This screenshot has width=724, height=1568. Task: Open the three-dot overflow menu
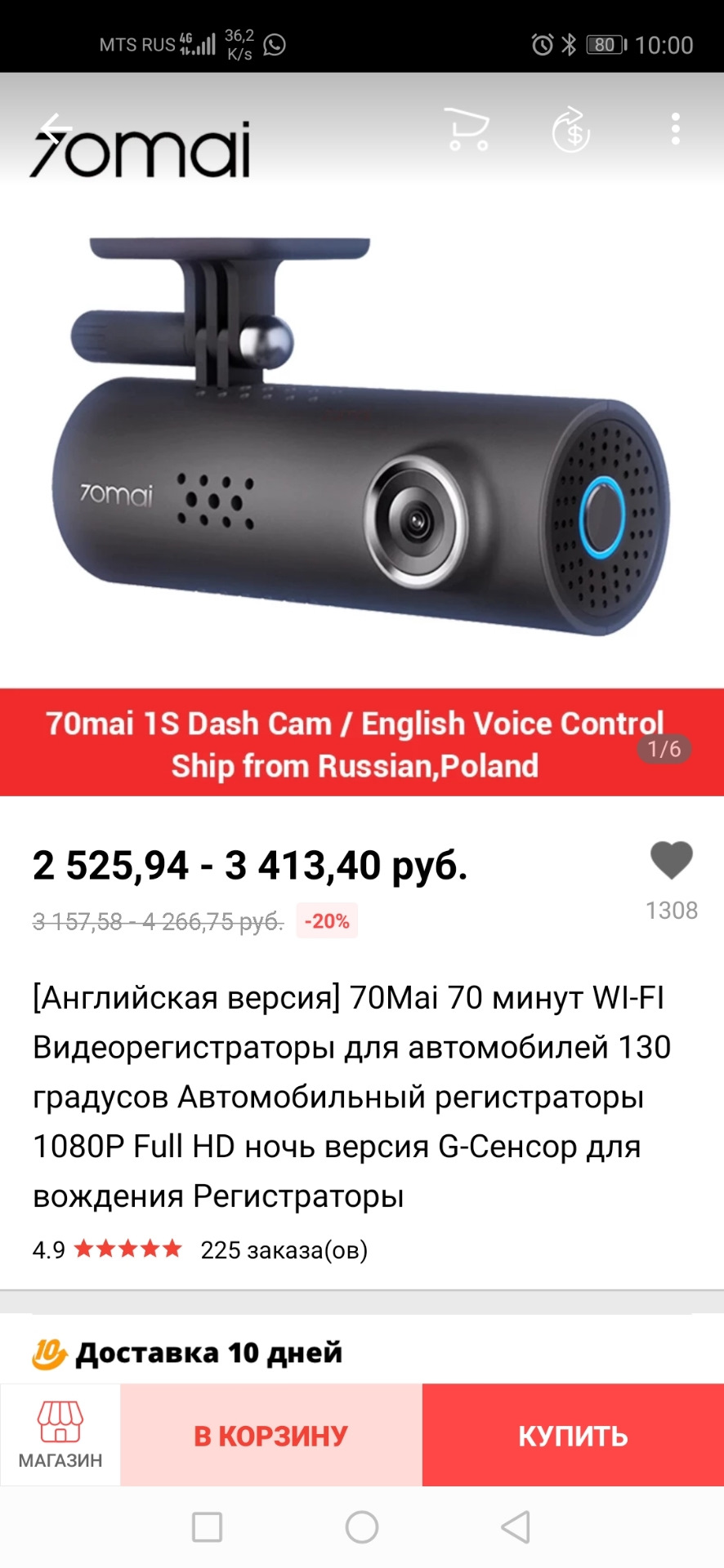(675, 129)
